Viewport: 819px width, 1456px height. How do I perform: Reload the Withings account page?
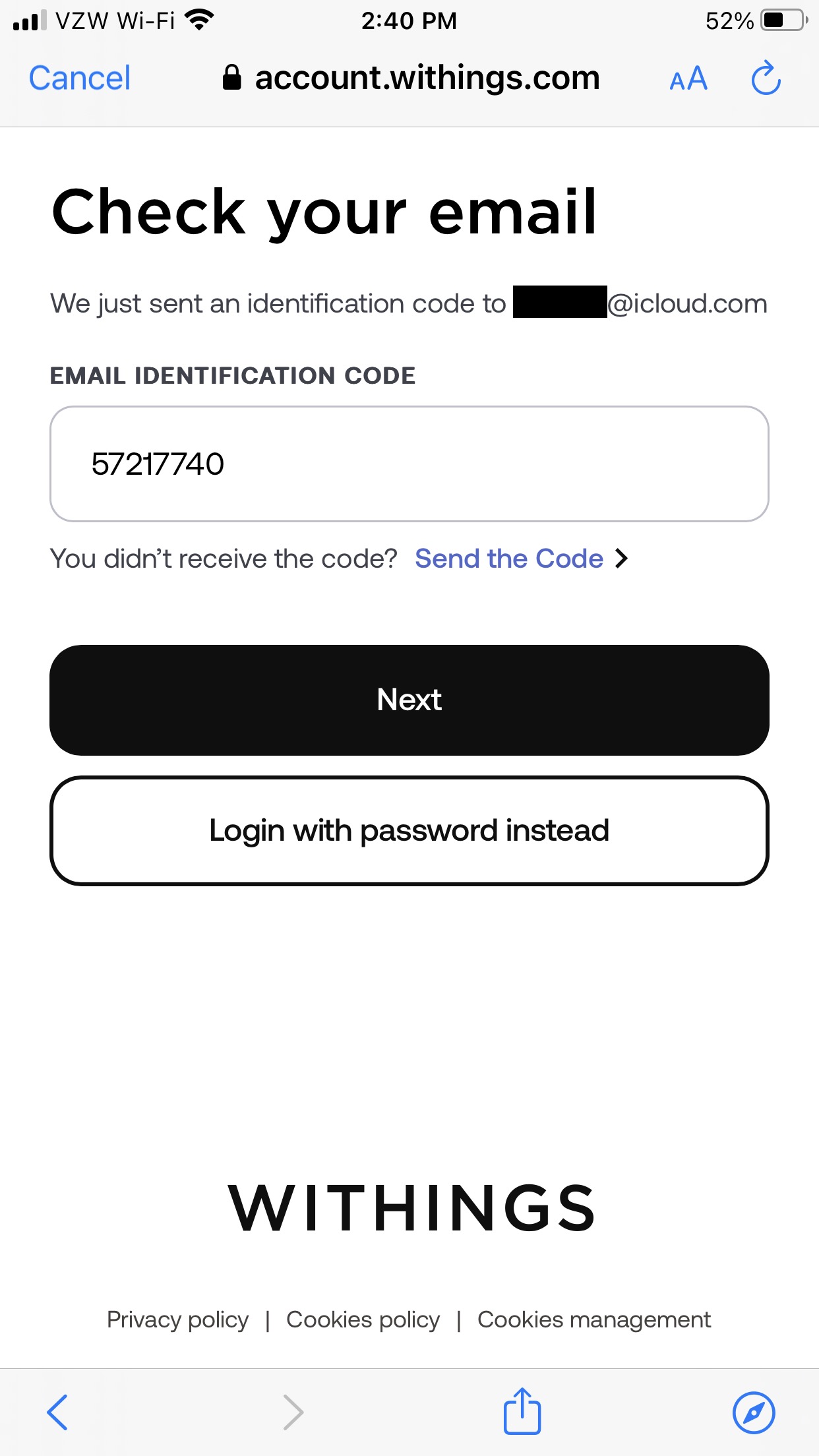766,78
